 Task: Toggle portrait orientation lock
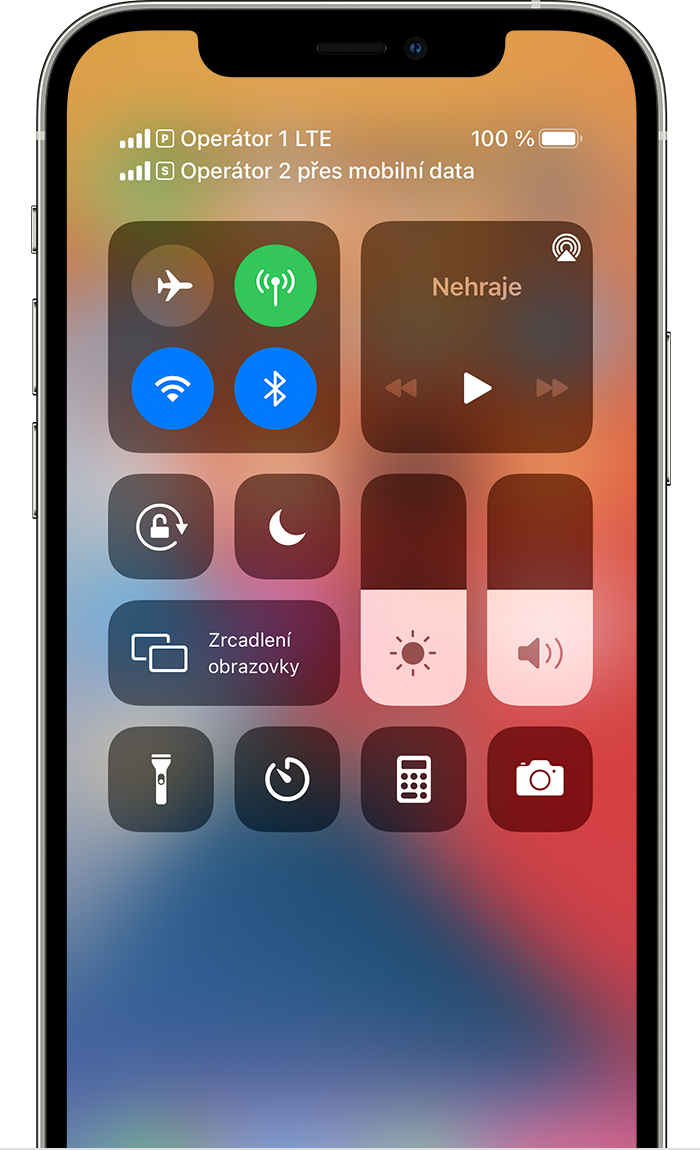pyautogui.click(x=161, y=527)
